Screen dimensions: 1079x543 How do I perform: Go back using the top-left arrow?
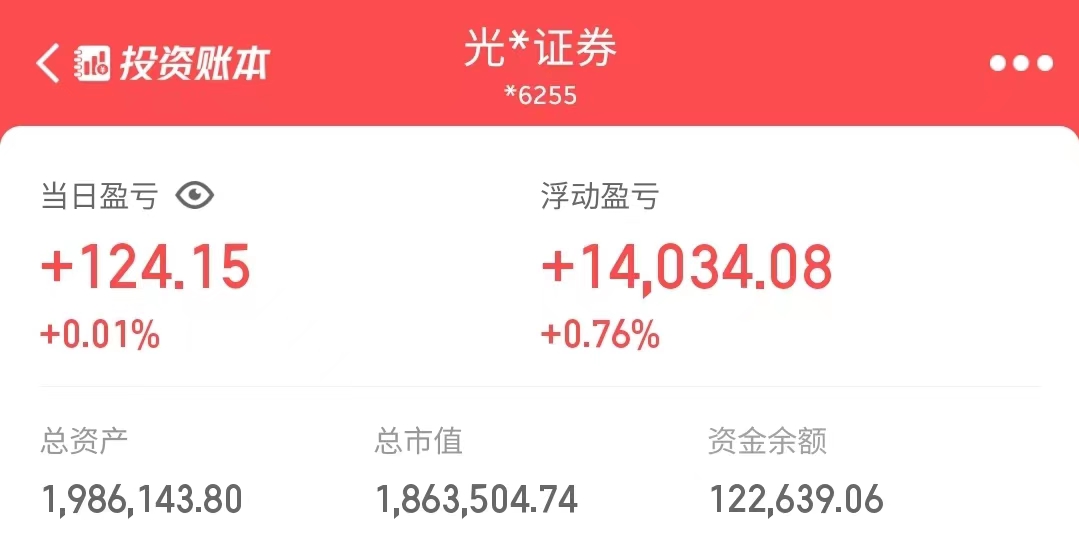click(48, 63)
